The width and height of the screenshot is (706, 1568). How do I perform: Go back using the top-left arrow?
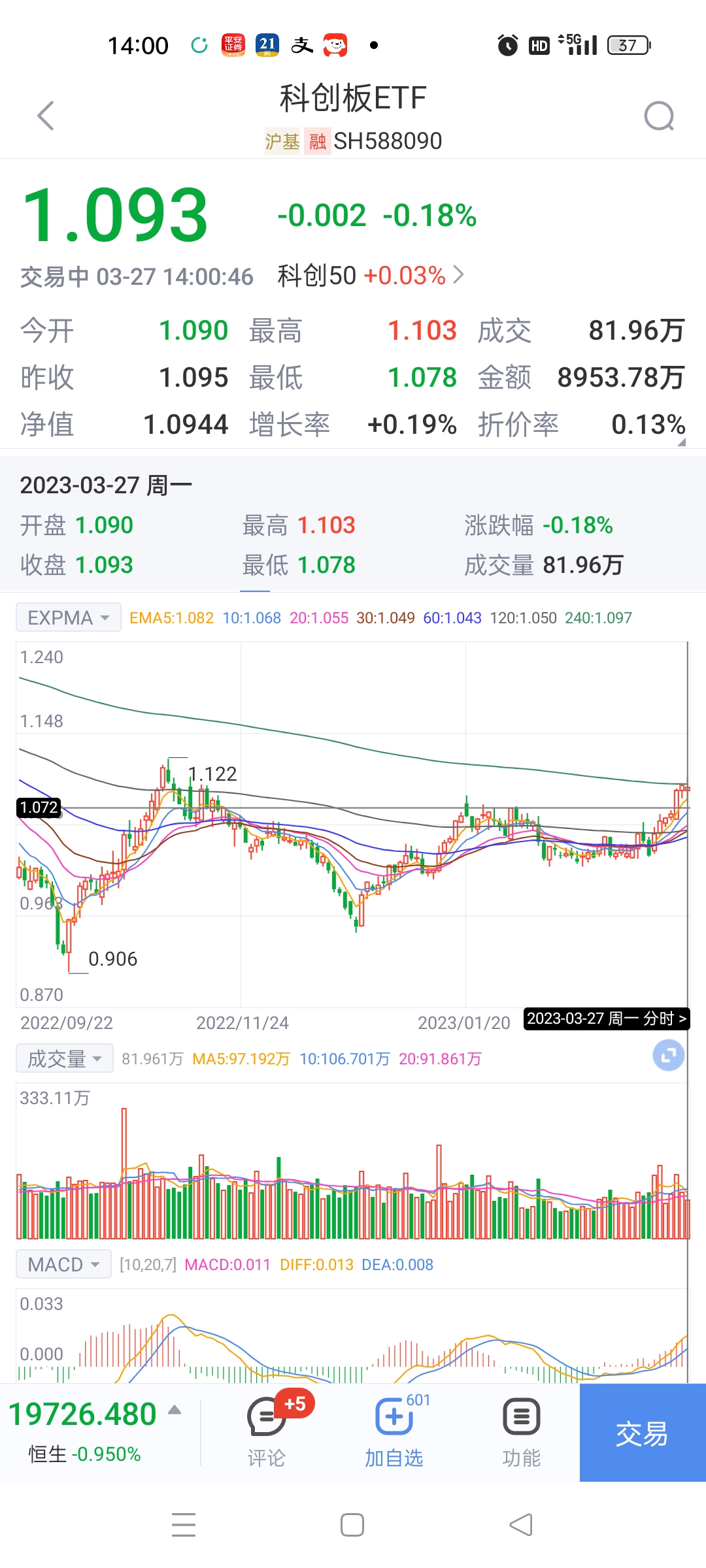(x=45, y=116)
